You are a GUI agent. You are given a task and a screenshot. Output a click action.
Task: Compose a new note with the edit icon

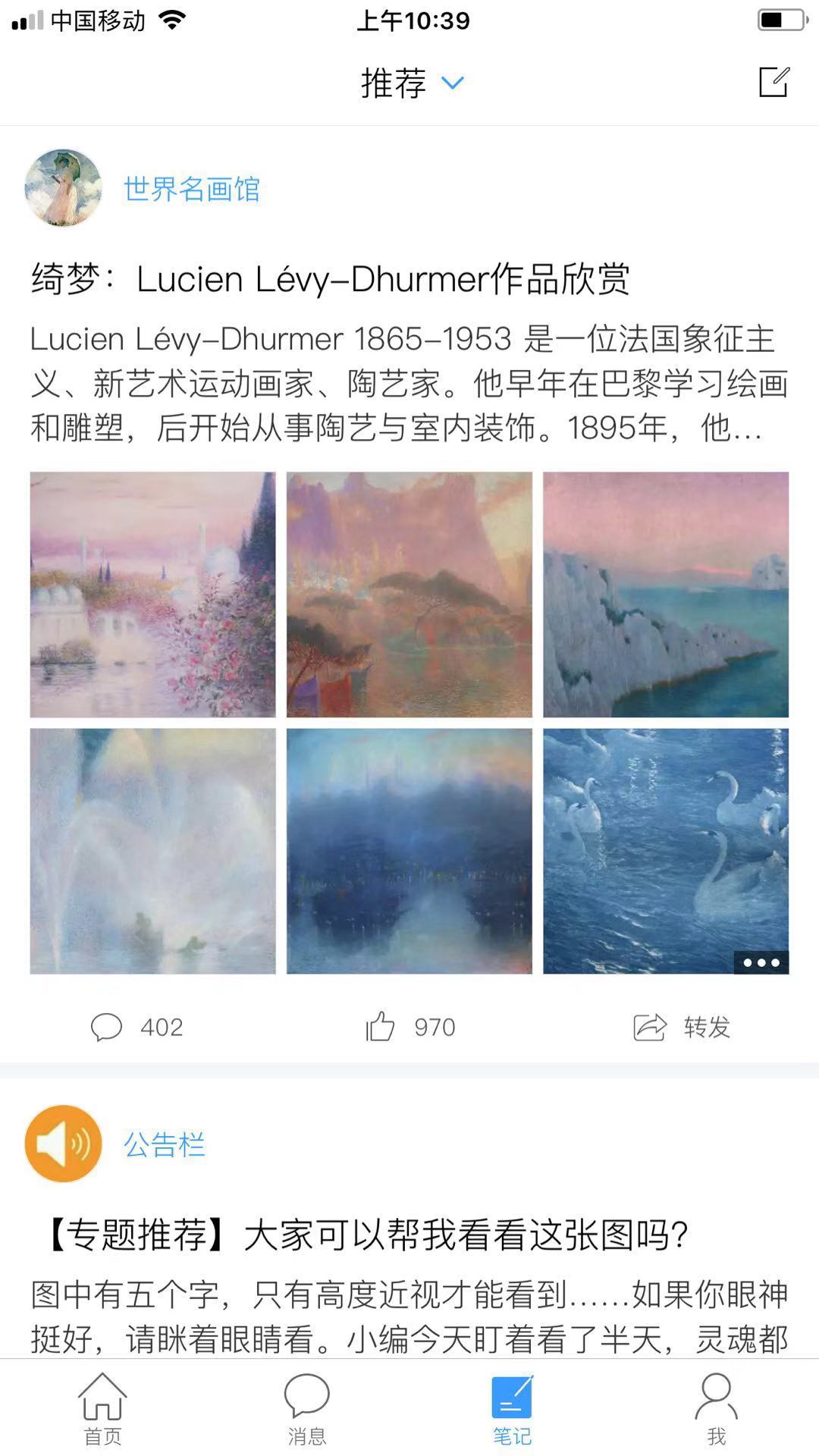[773, 82]
